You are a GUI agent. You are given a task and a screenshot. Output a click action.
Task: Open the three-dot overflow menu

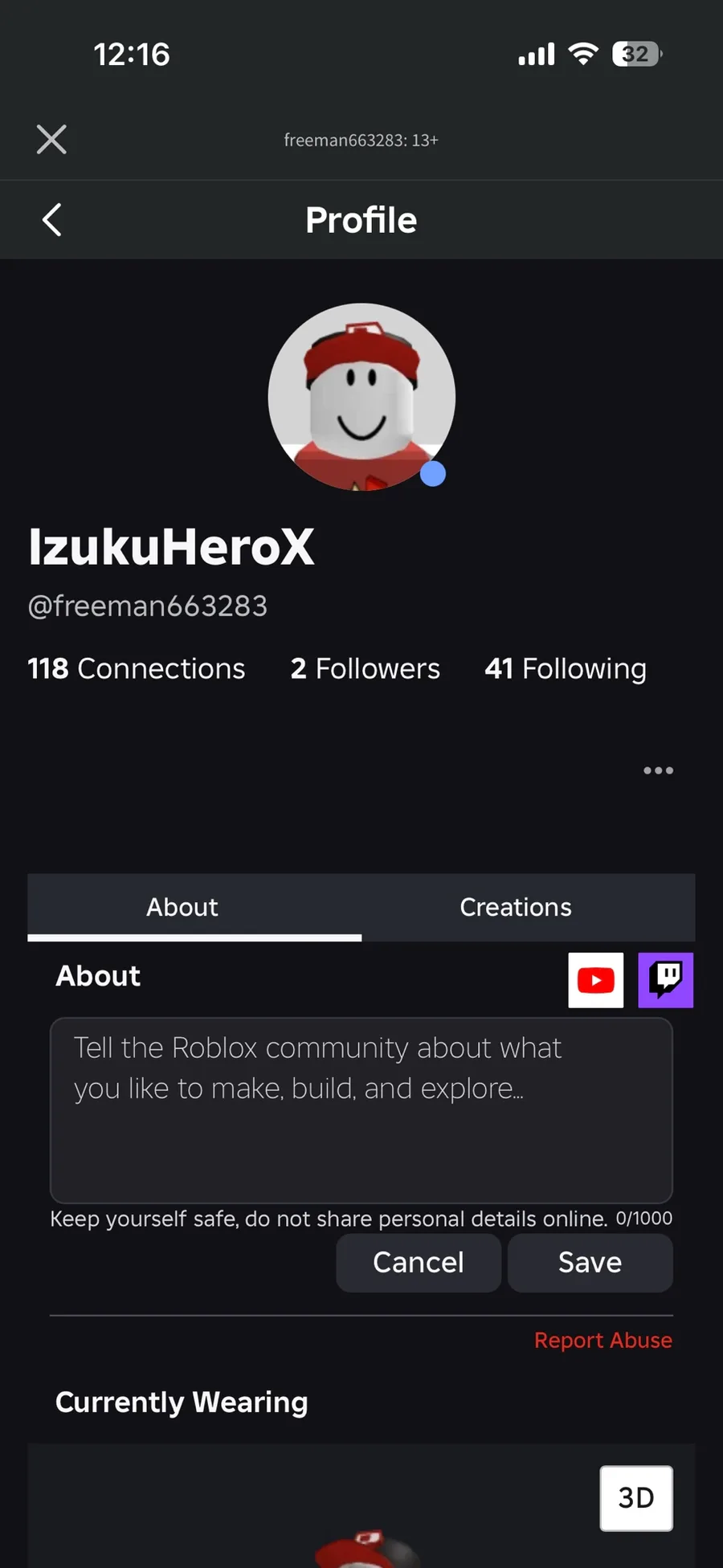pyautogui.click(x=658, y=770)
